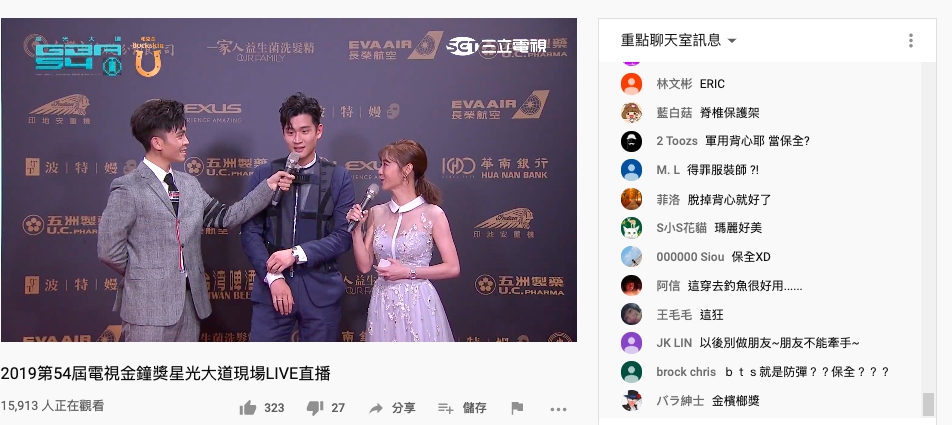Expand the 重點聊天室訊息 chat filter dropdown
The height and width of the screenshot is (425, 952).
pos(678,41)
